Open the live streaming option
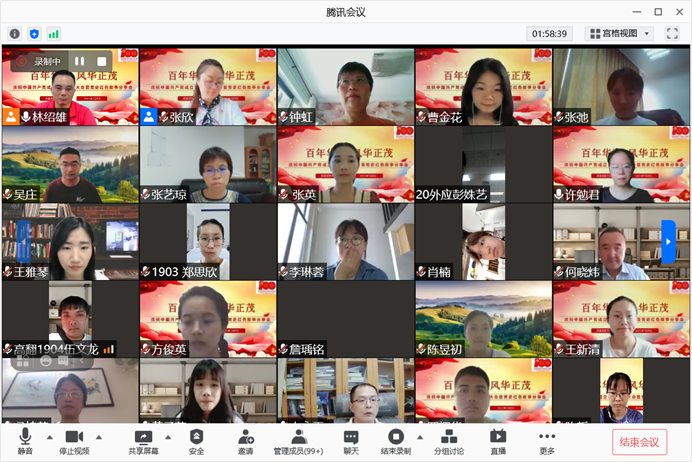This screenshot has width=692, height=462. point(498,441)
